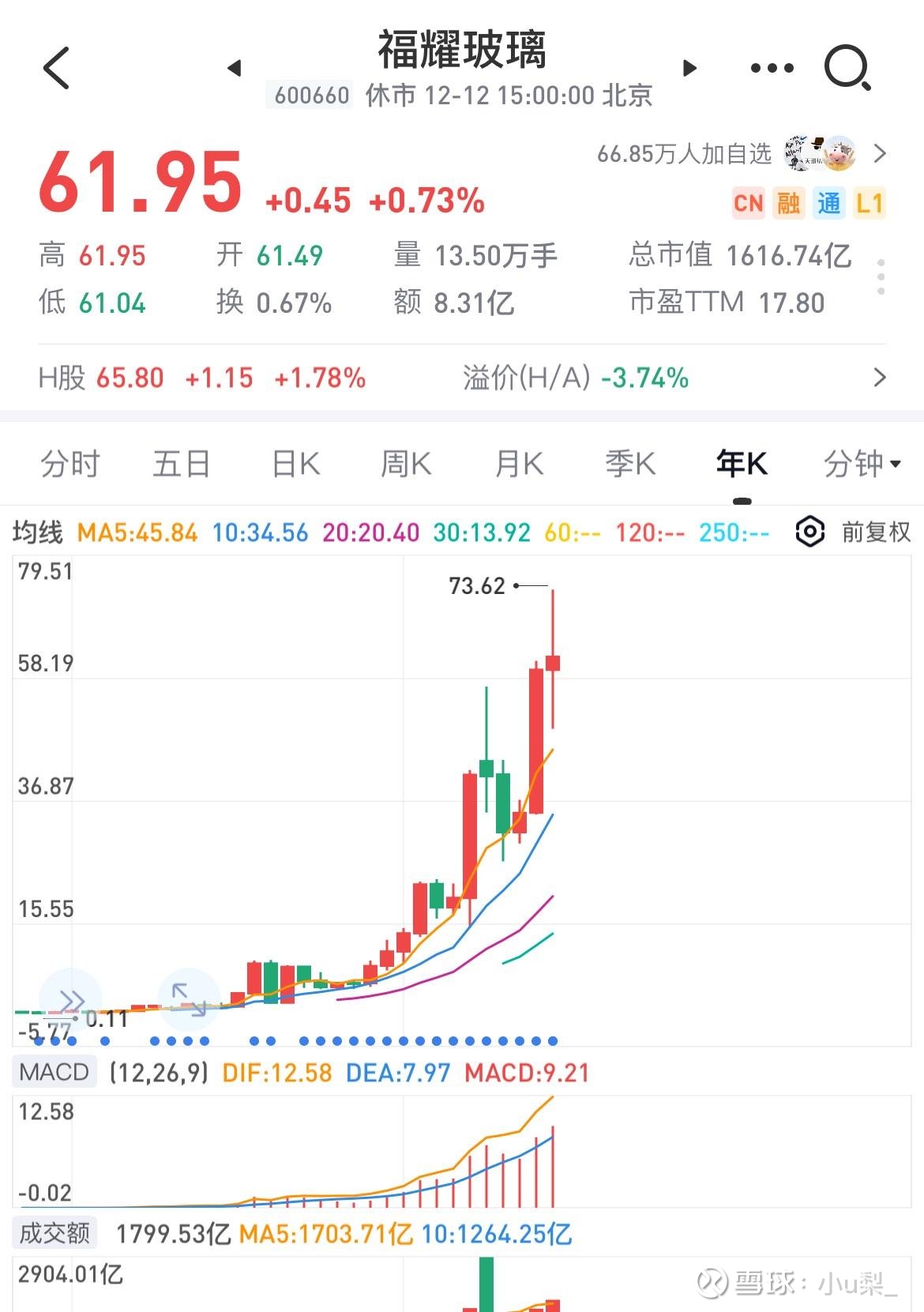Switch to 分时 chart tab

[x=70, y=464]
